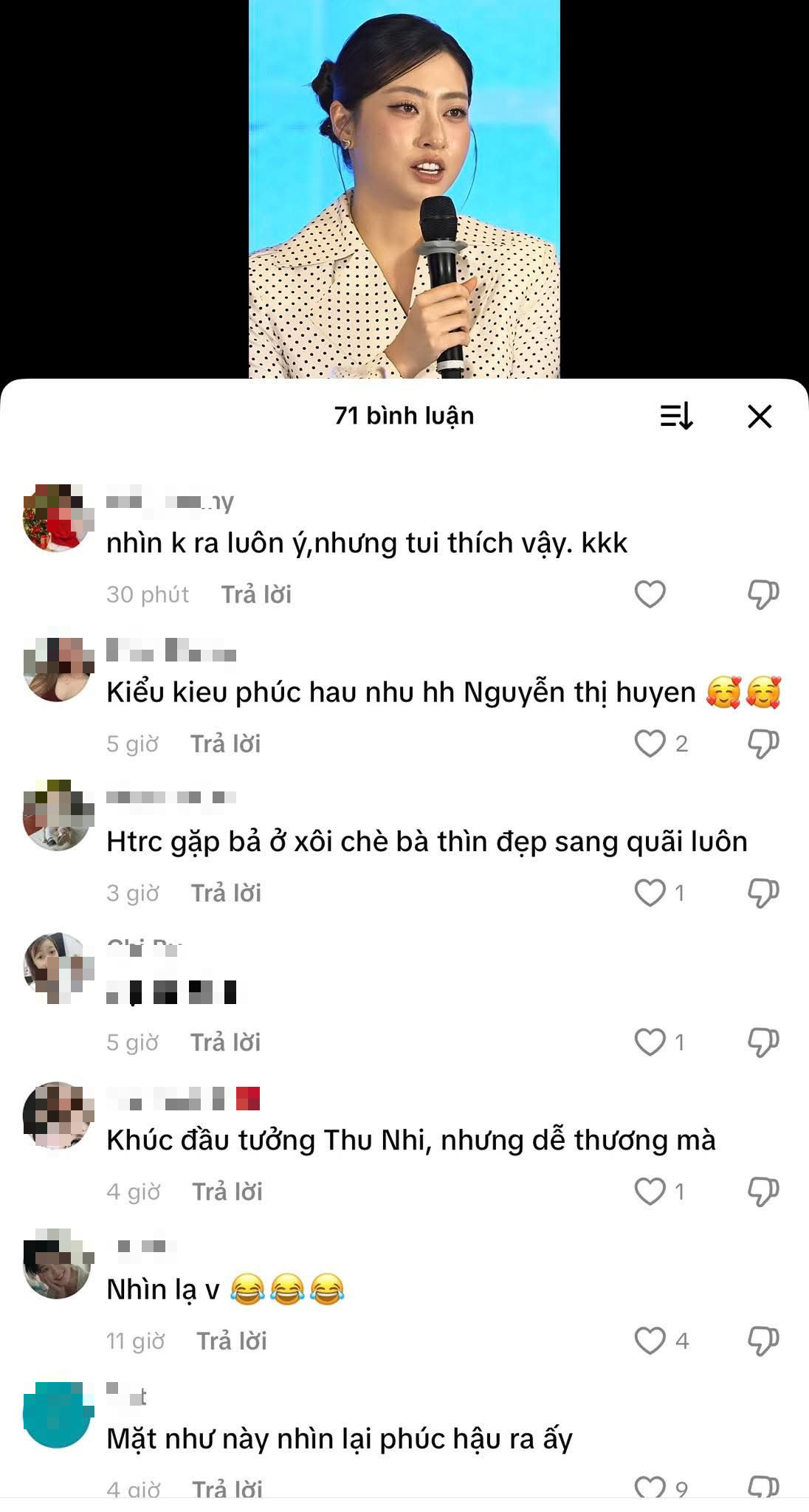
Task: Open the comment sort options
Action: tap(676, 416)
